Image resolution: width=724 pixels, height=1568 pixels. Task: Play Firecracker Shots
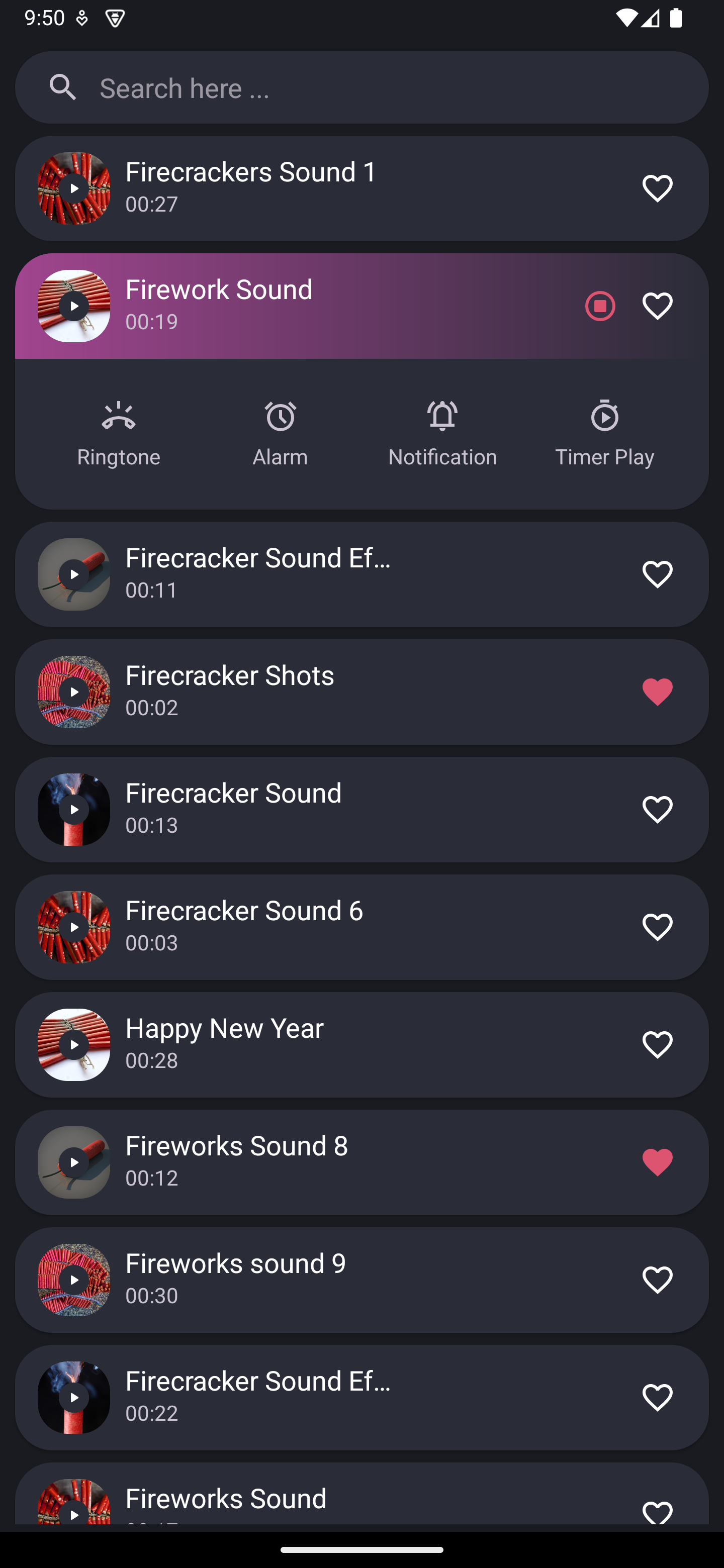point(74,692)
